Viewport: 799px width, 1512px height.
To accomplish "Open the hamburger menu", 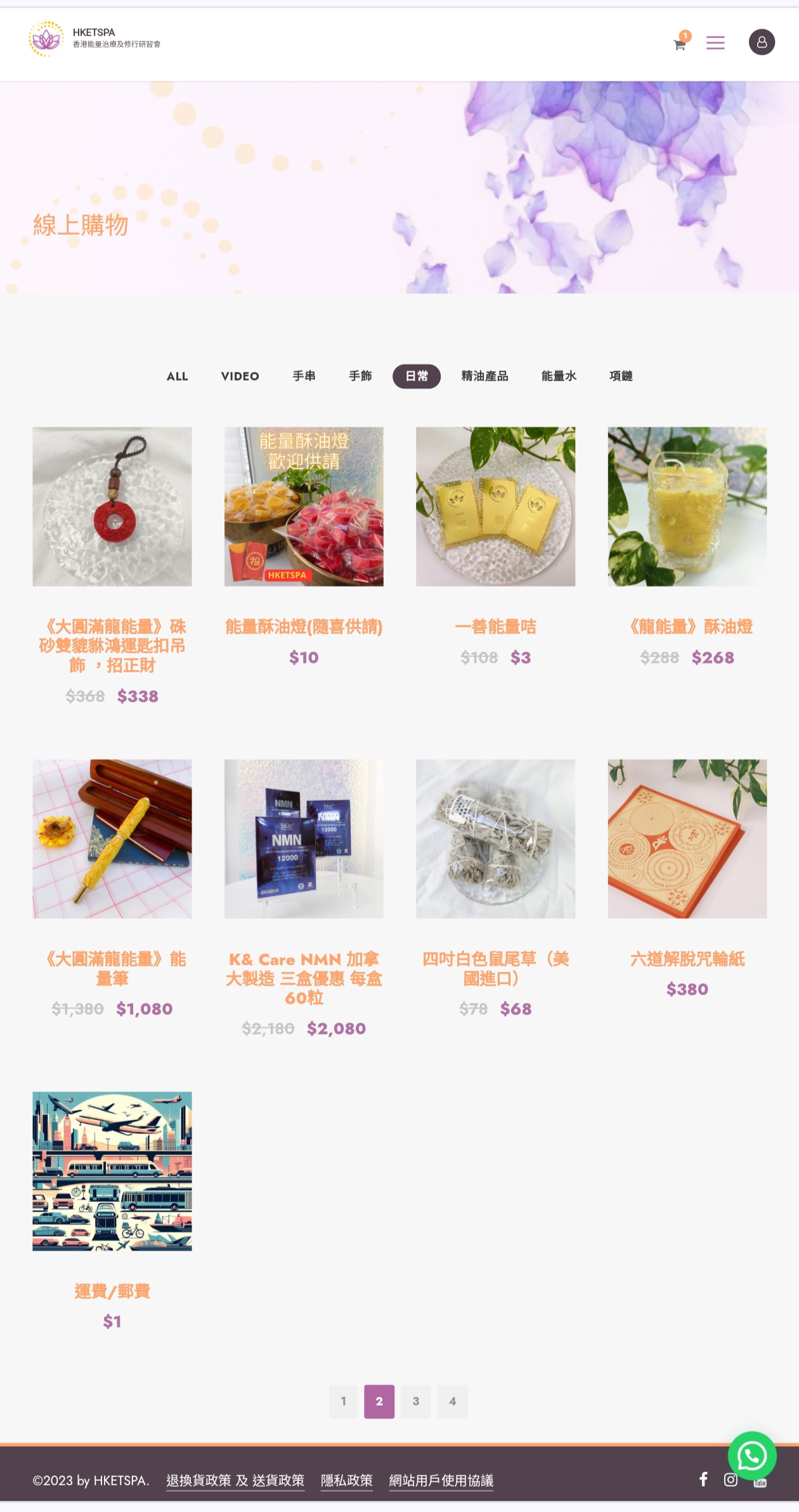I will (715, 42).
